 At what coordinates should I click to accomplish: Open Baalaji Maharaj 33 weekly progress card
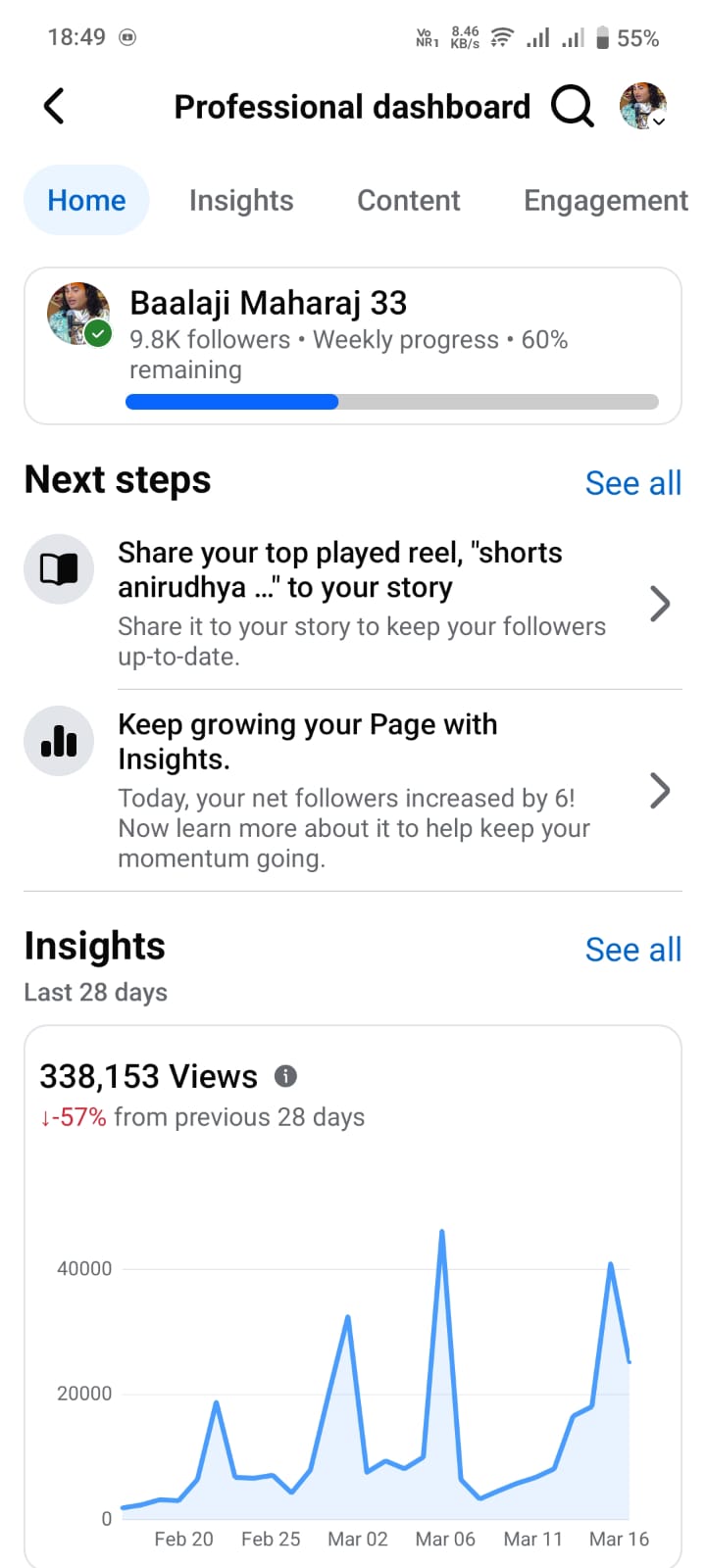(353, 346)
